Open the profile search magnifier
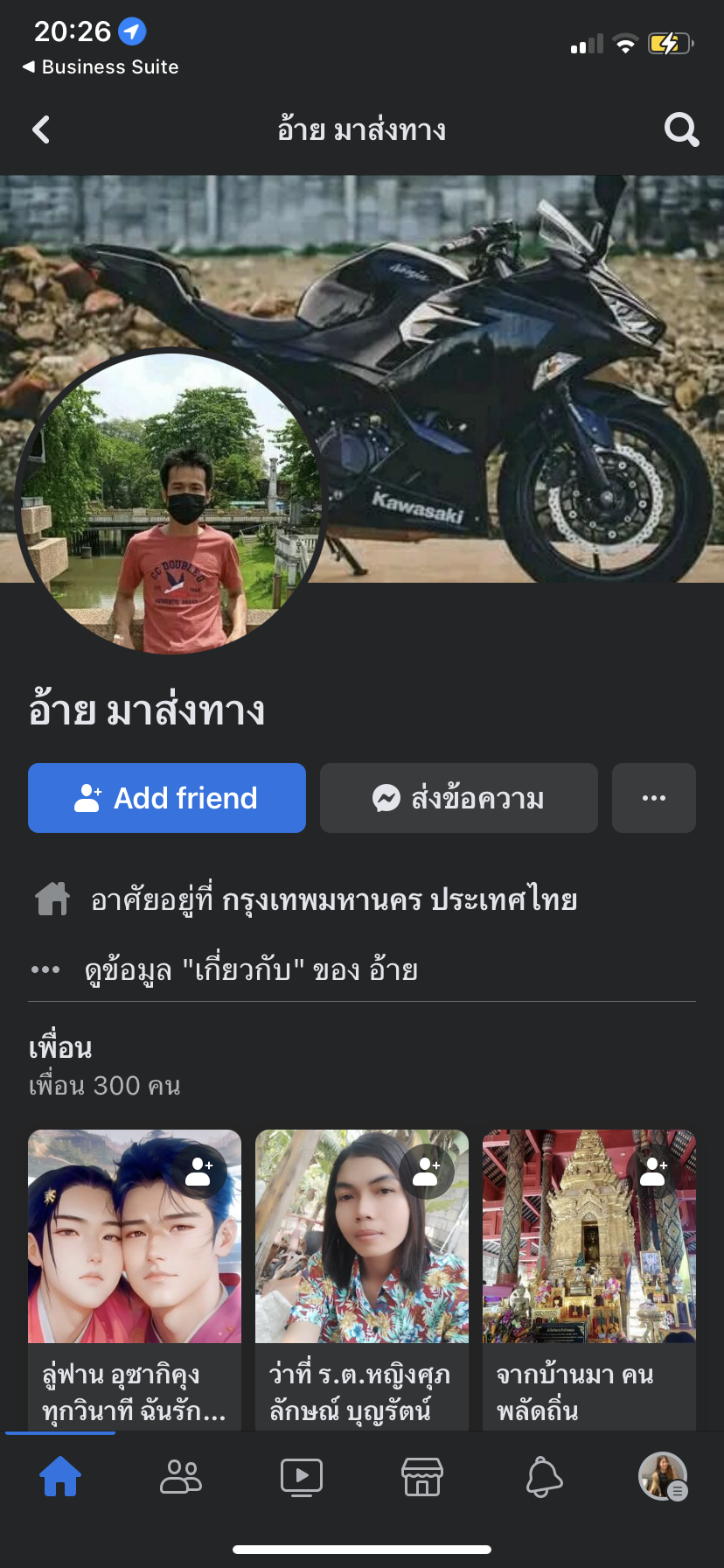Image resolution: width=724 pixels, height=1568 pixels. (681, 130)
